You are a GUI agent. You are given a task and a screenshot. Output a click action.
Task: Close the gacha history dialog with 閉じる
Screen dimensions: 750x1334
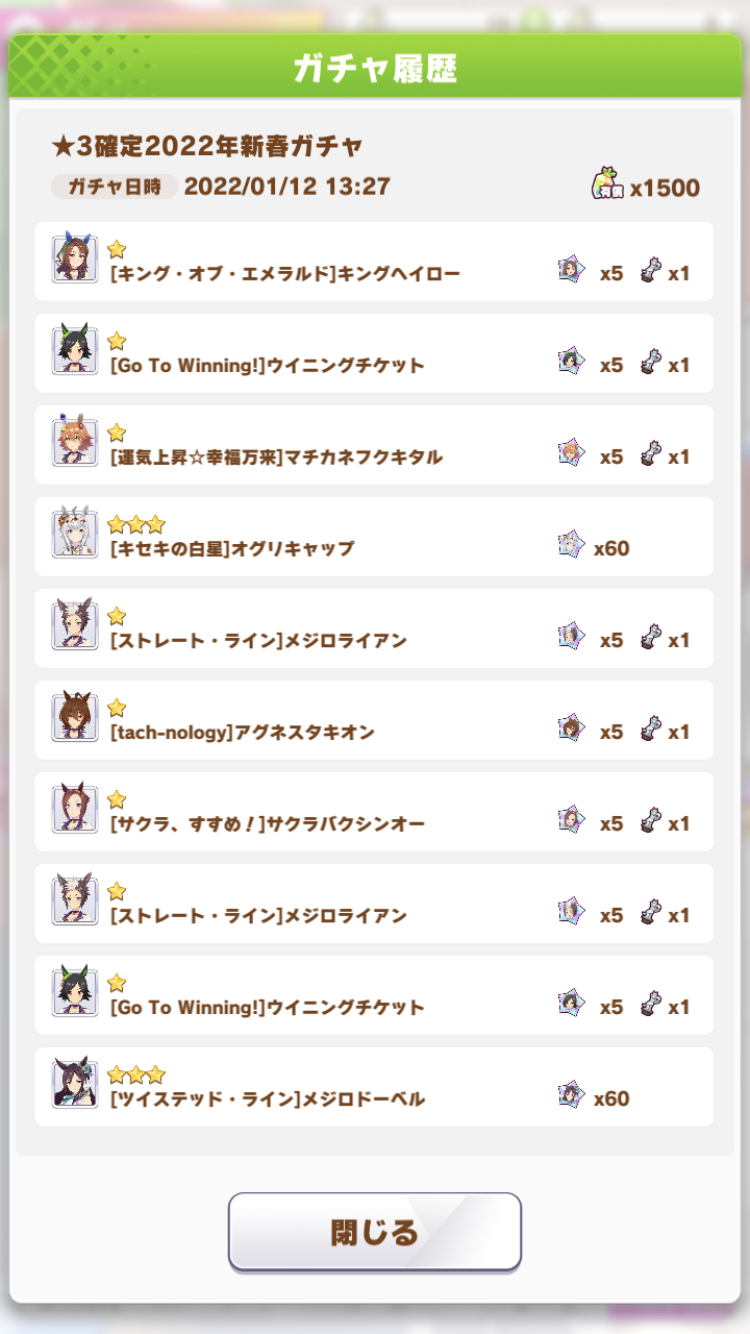[375, 1231]
